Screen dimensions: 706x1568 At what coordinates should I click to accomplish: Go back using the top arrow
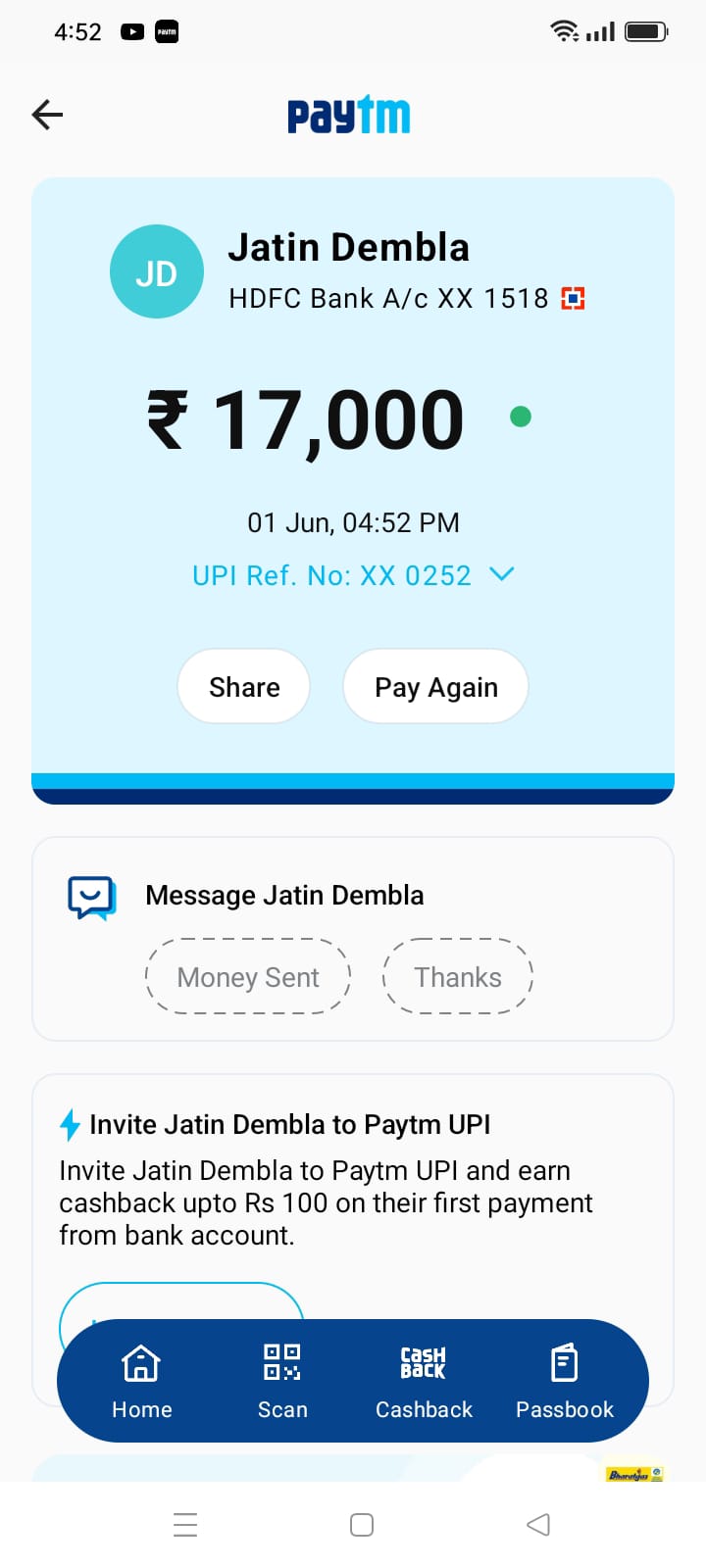(x=47, y=115)
